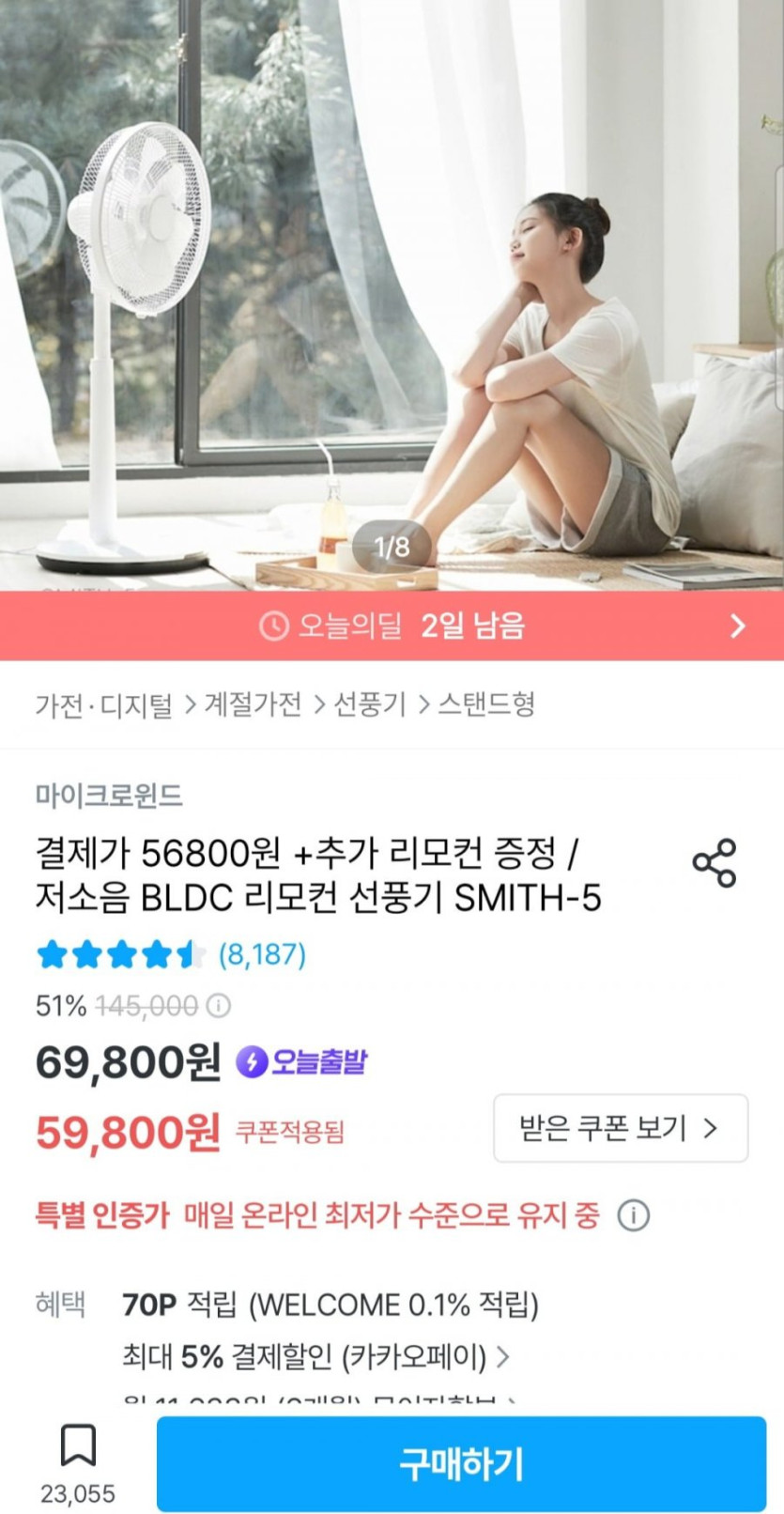Open the 스탠드형 category link
Image resolution: width=784 pixels, height=1514 pixels.
(x=486, y=704)
